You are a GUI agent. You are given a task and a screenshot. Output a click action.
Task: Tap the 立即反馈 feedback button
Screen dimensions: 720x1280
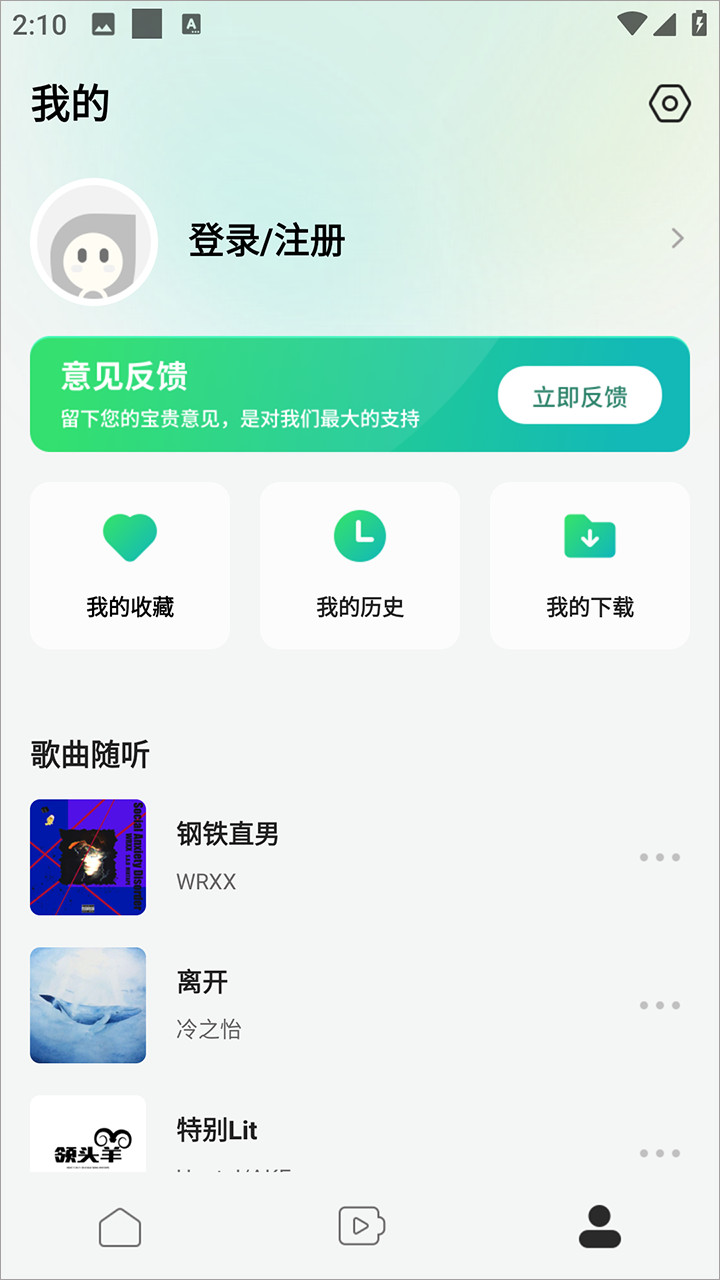tap(580, 396)
